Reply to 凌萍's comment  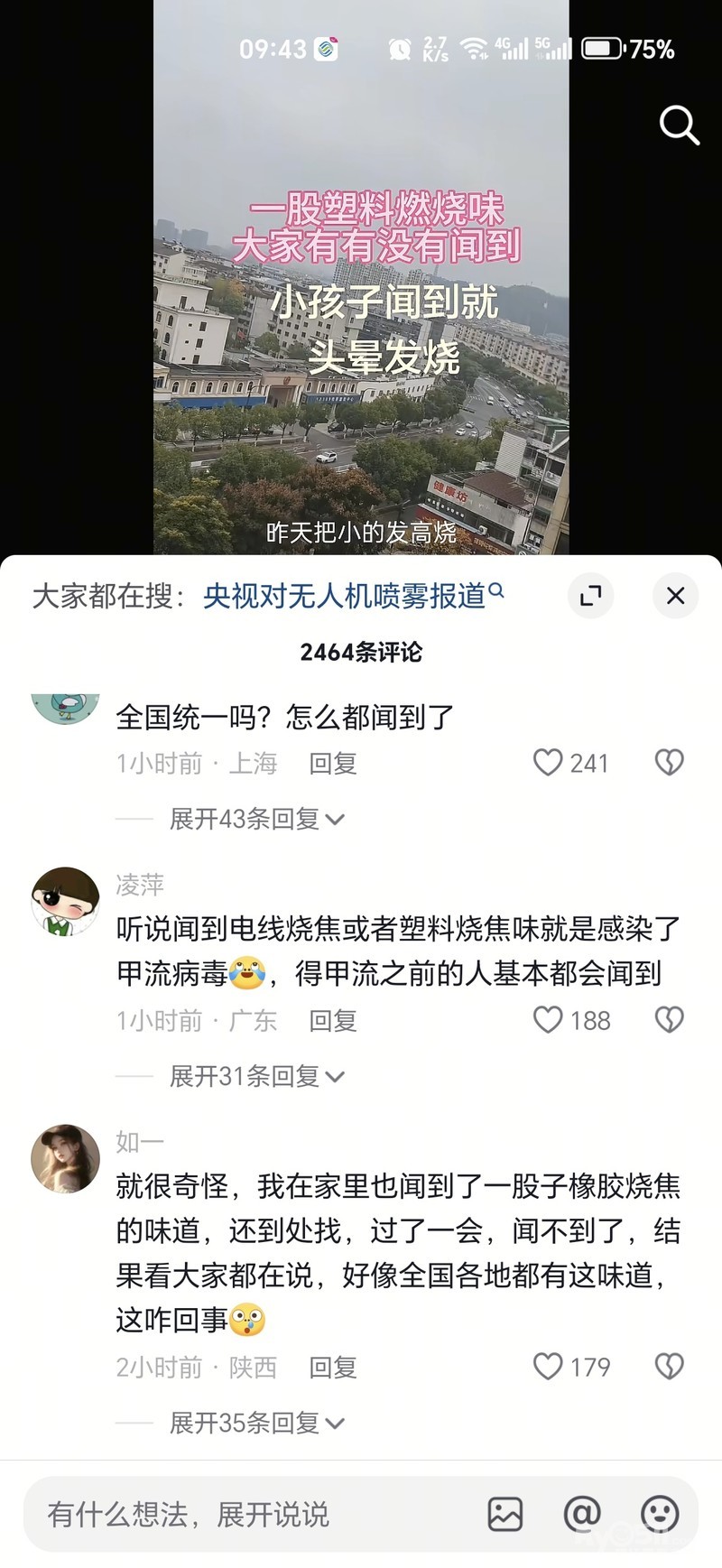333,1021
